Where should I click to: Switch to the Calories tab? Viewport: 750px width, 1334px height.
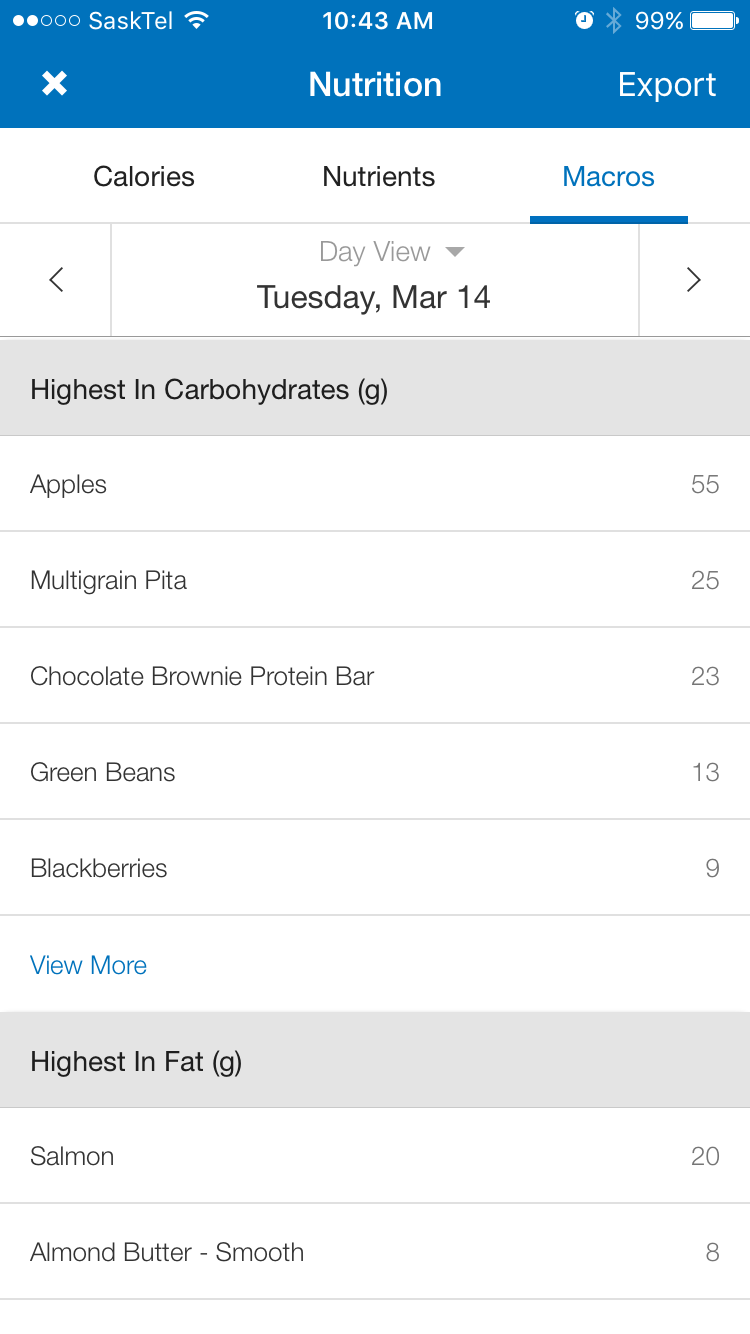point(144,177)
